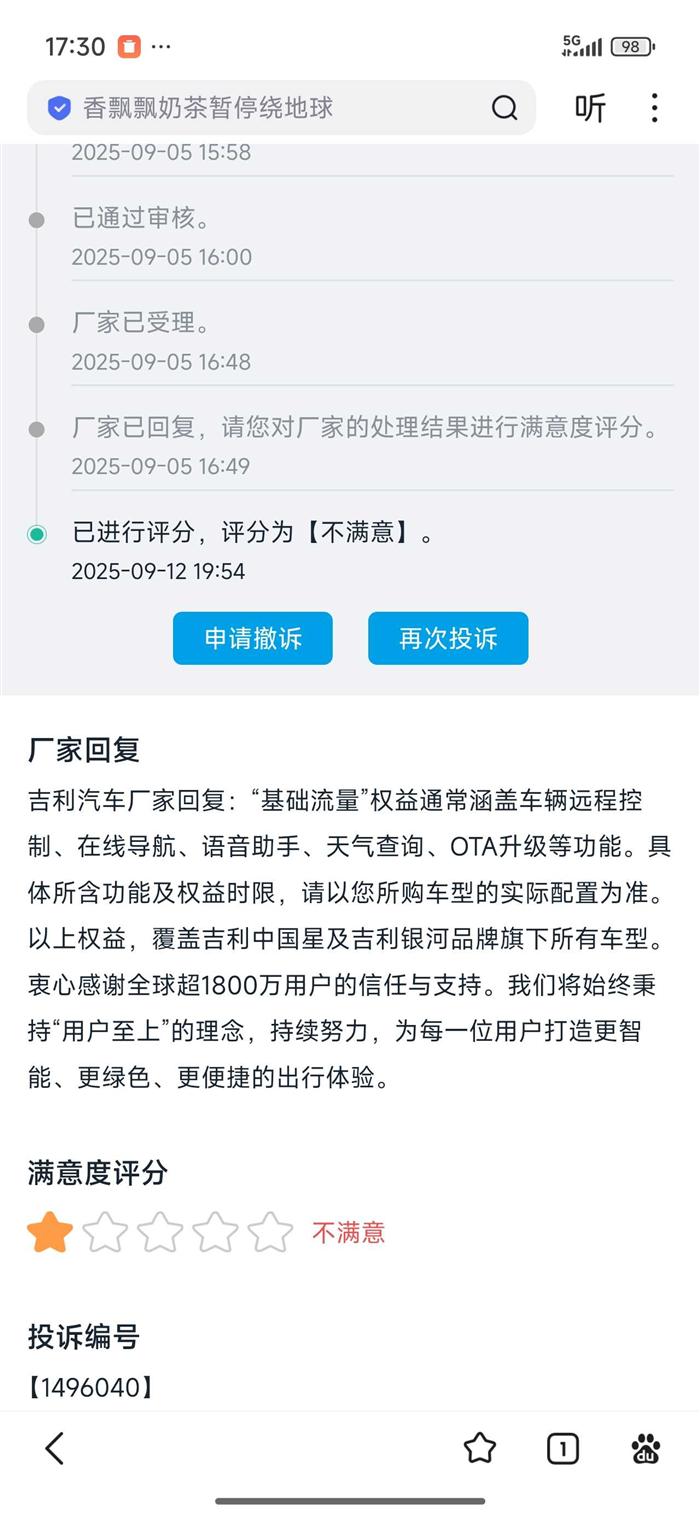The width and height of the screenshot is (700, 1515).
Task: Tap 再次投诉 to complain again
Action: [x=448, y=638]
